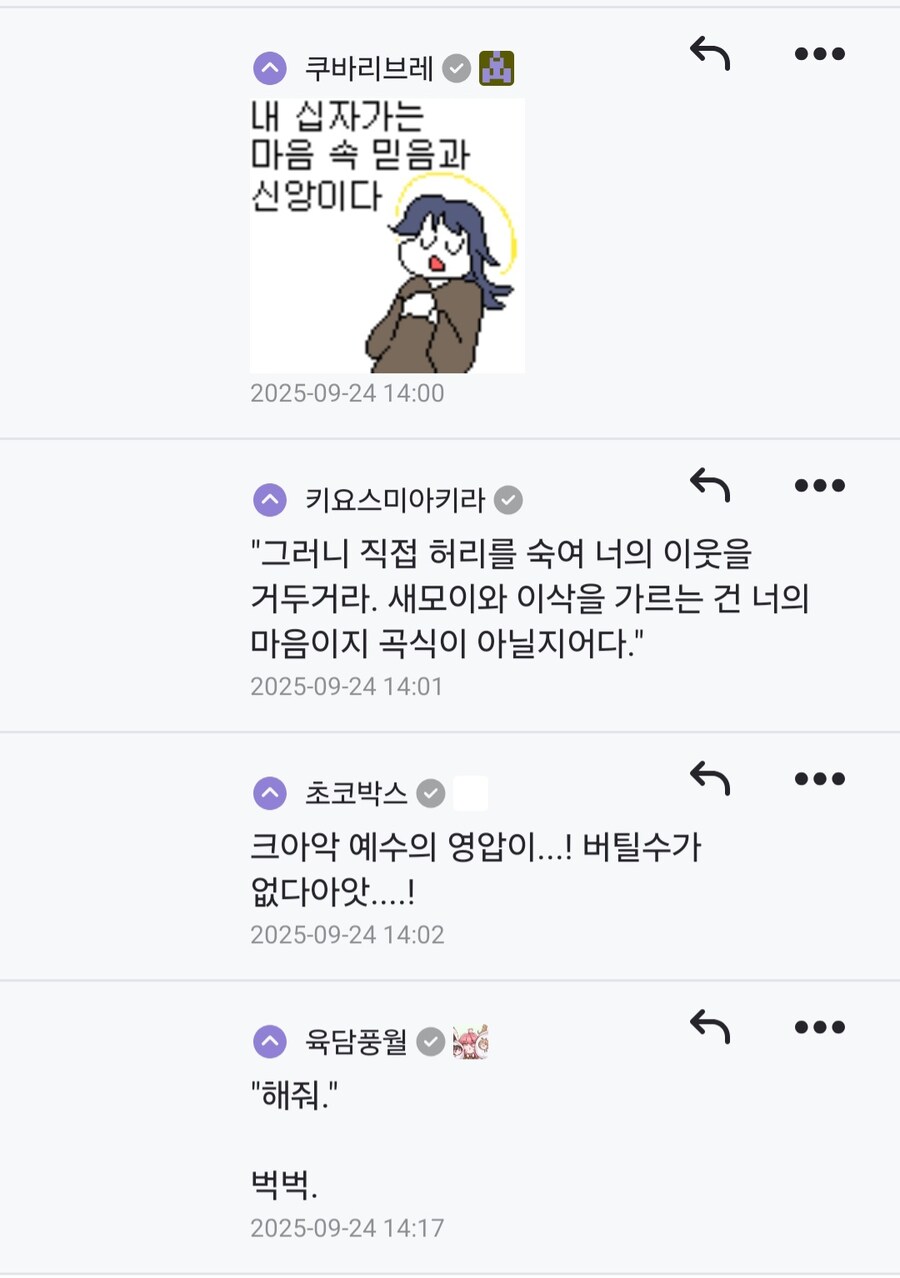The width and height of the screenshot is (900, 1278).
Task: Open the image in 쿠바리브레's comment
Action: (387, 235)
